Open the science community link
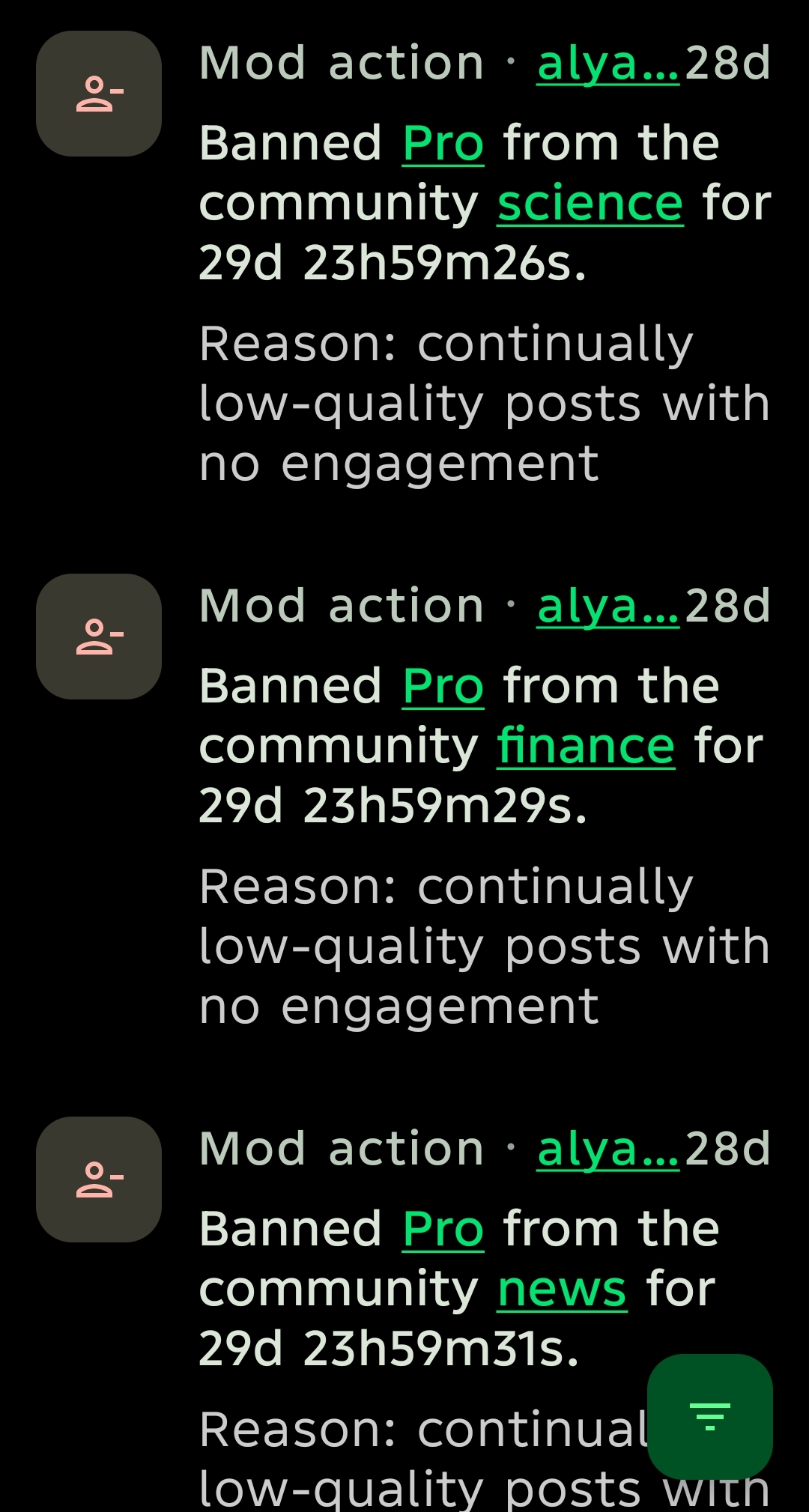Screen dimensions: 809x1512 click(590, 204)
